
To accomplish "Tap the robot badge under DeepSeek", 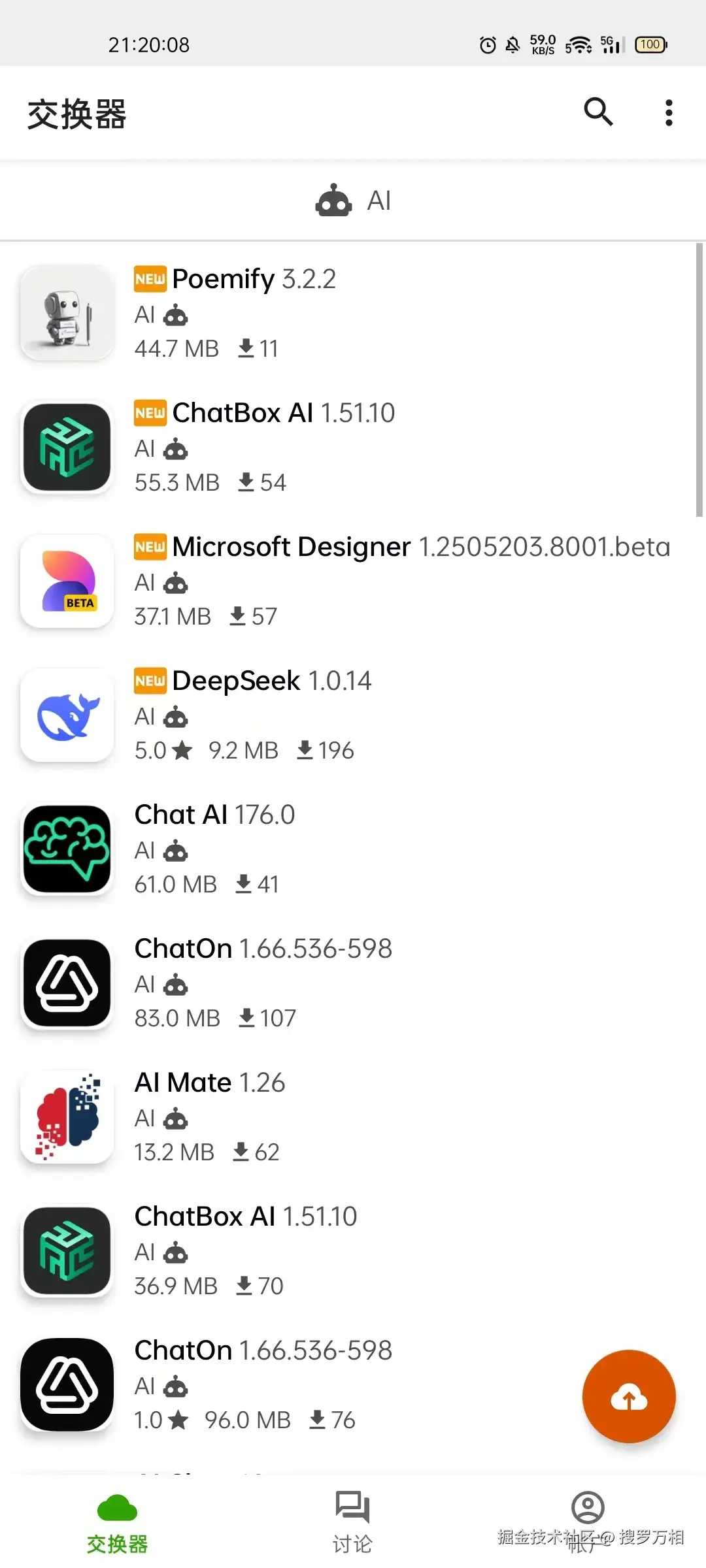I will [x=176, y=717].
